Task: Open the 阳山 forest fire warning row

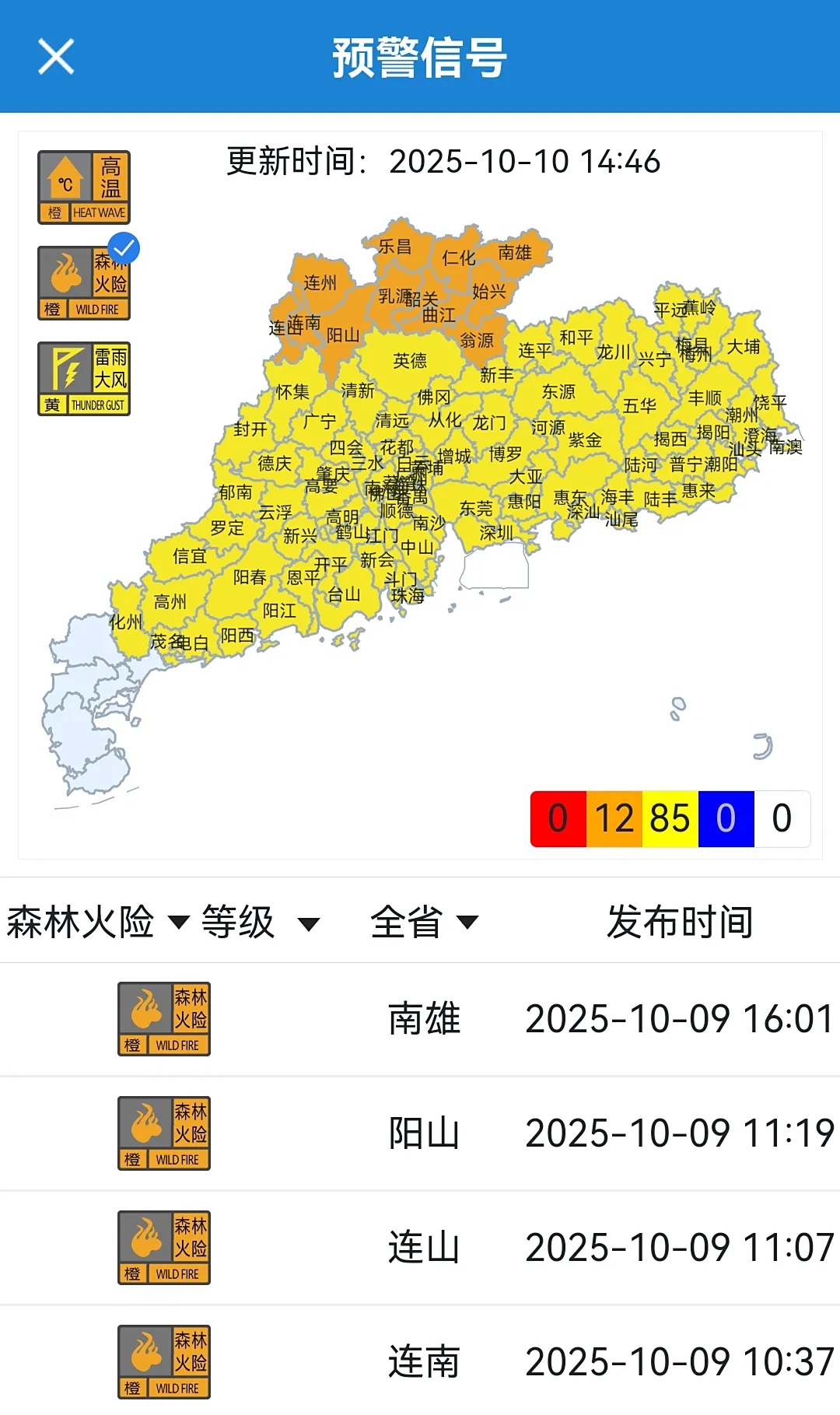Action: pyautogui.click(x=420, y=1133)
